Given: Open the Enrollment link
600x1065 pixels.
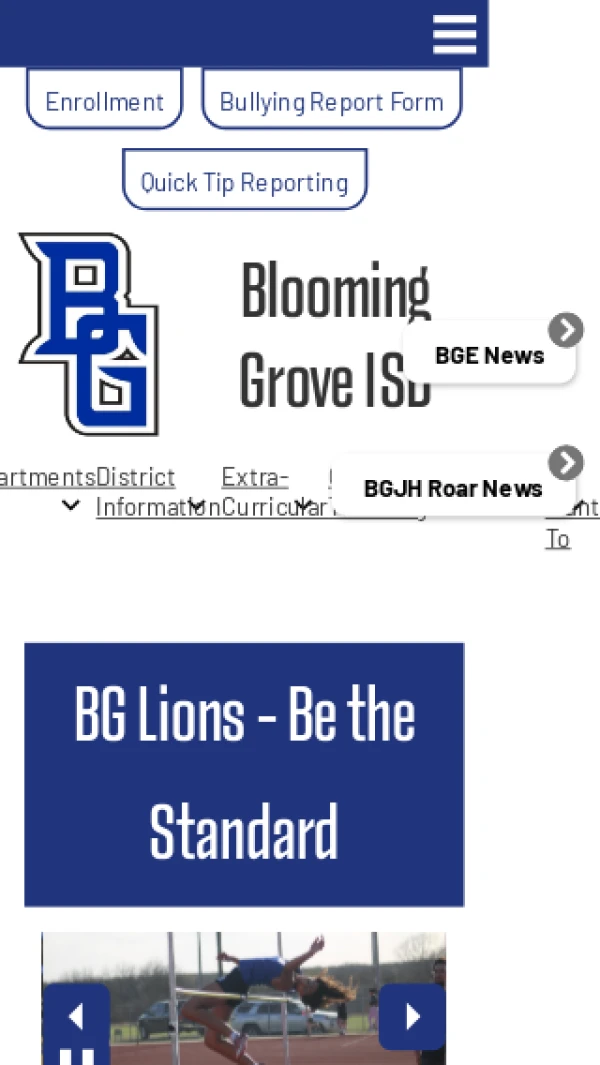Looking at the screenshot, I should coord(104,101).
